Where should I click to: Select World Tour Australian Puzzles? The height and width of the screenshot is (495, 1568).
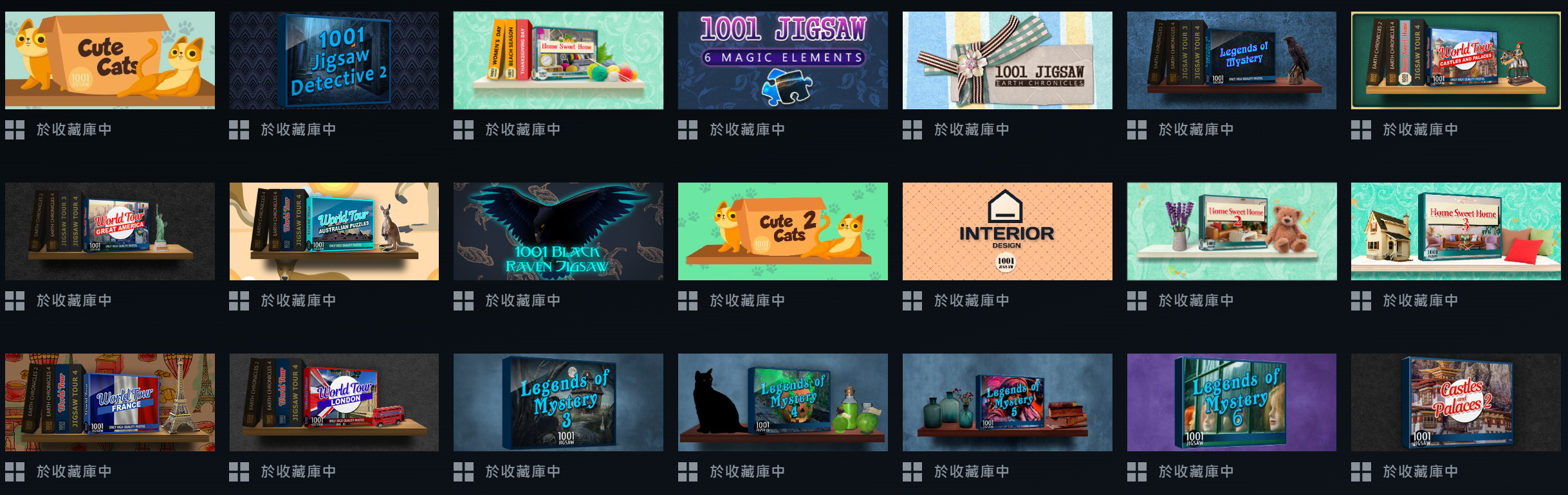click(334, 231)
